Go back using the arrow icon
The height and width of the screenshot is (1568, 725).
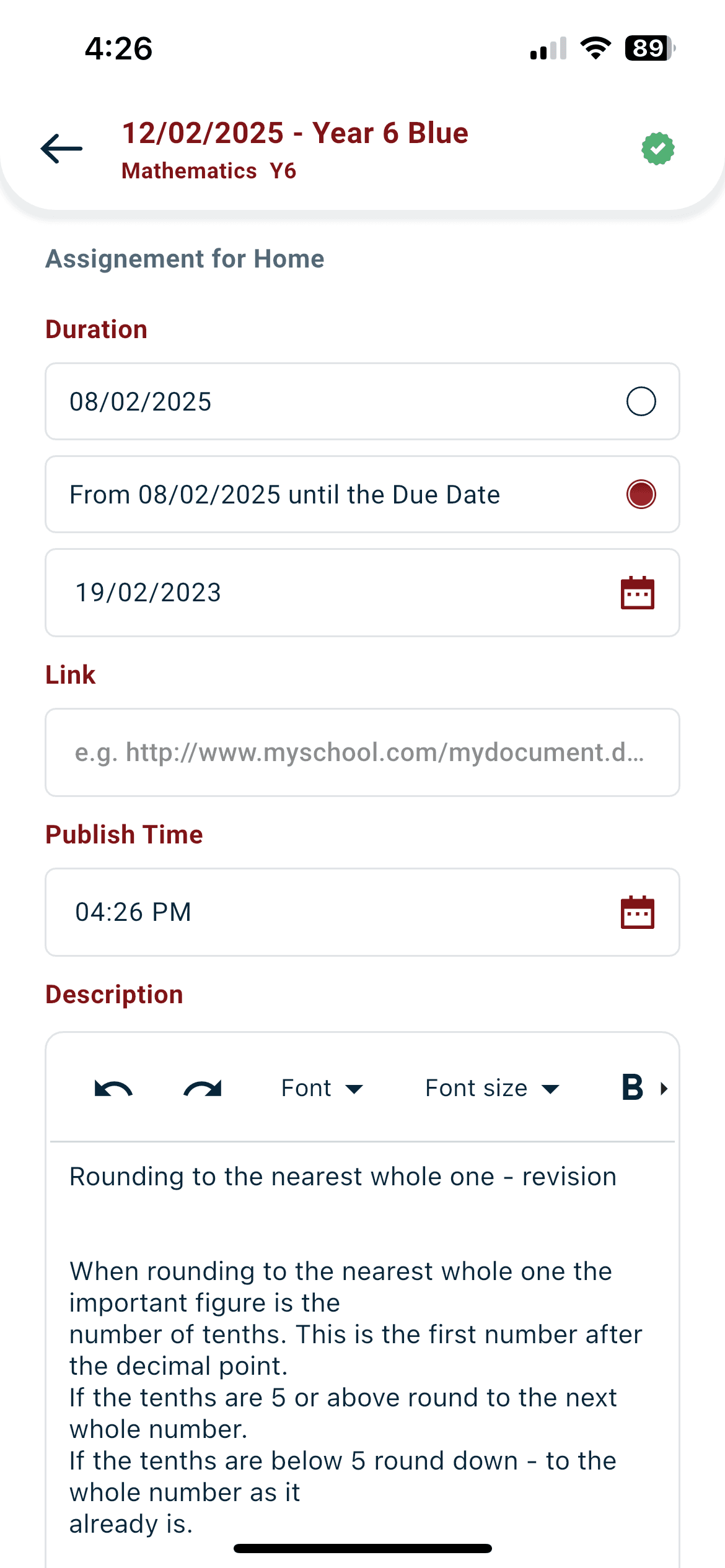click(61, 149)
